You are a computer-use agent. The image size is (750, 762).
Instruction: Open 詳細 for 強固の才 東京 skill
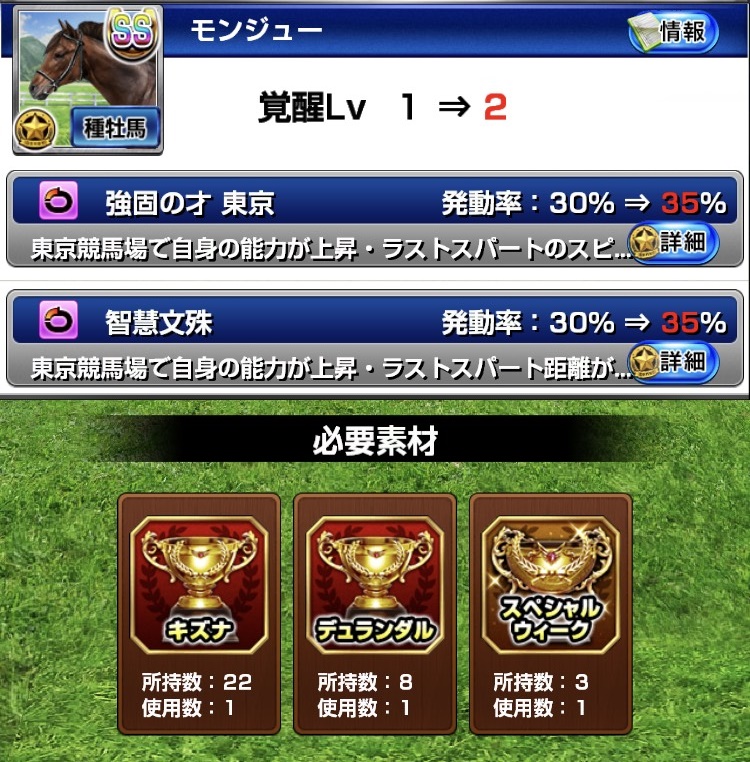675,242
